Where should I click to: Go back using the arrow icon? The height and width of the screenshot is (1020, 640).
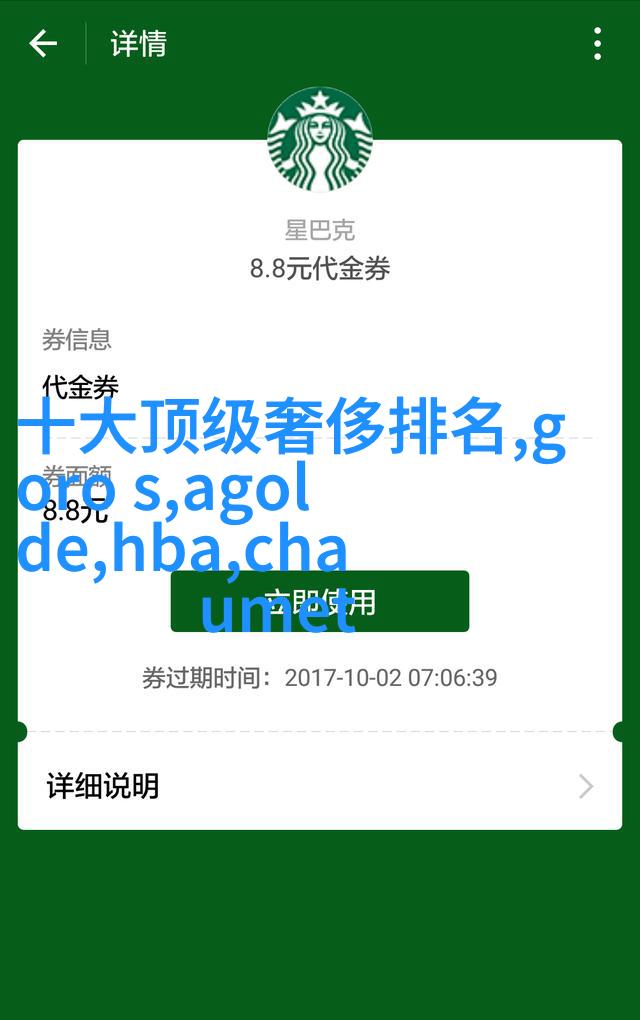(43, 44)
